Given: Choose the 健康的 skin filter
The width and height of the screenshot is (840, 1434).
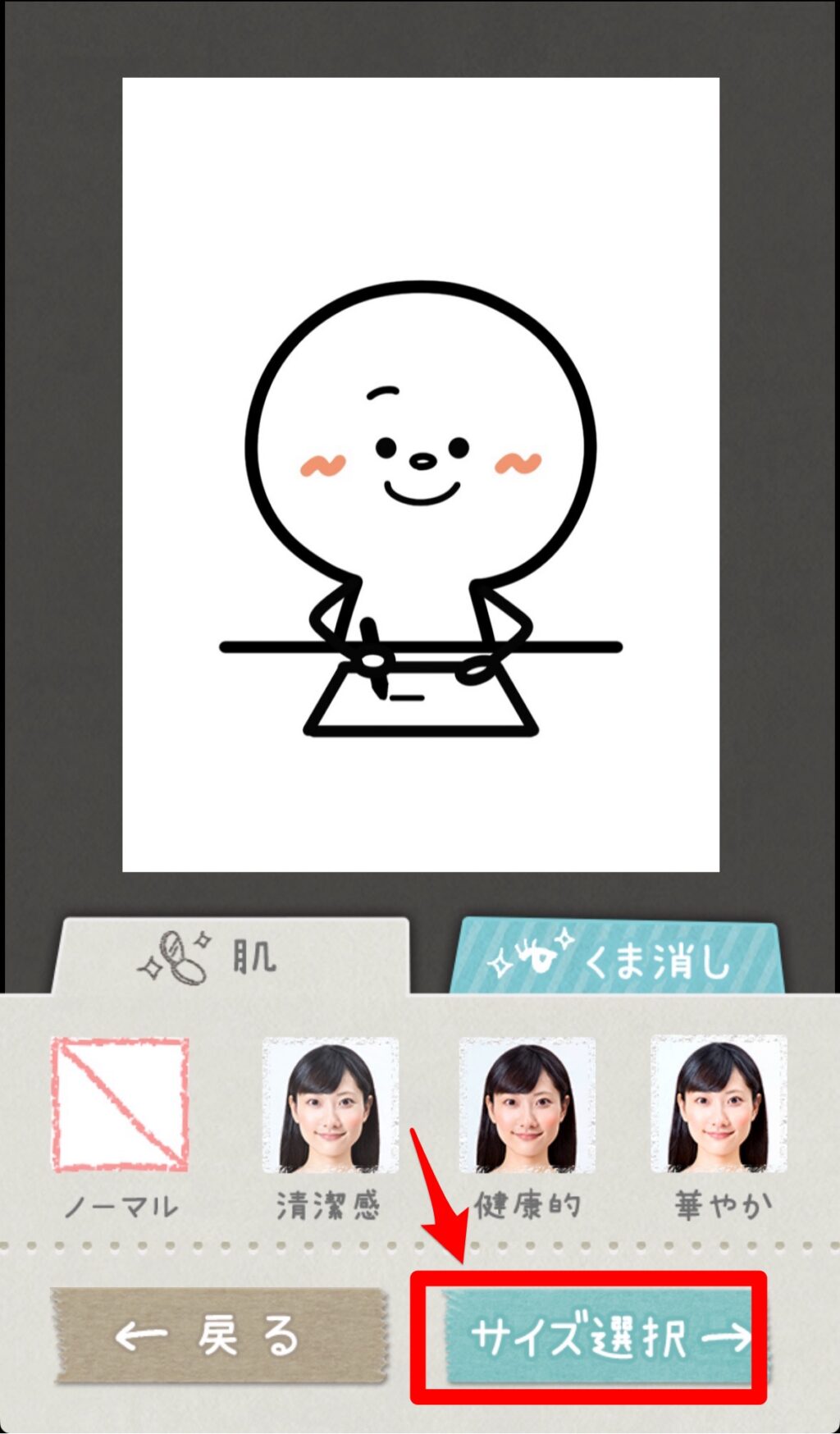Looking at the screenshot, I should (527, 1105).
